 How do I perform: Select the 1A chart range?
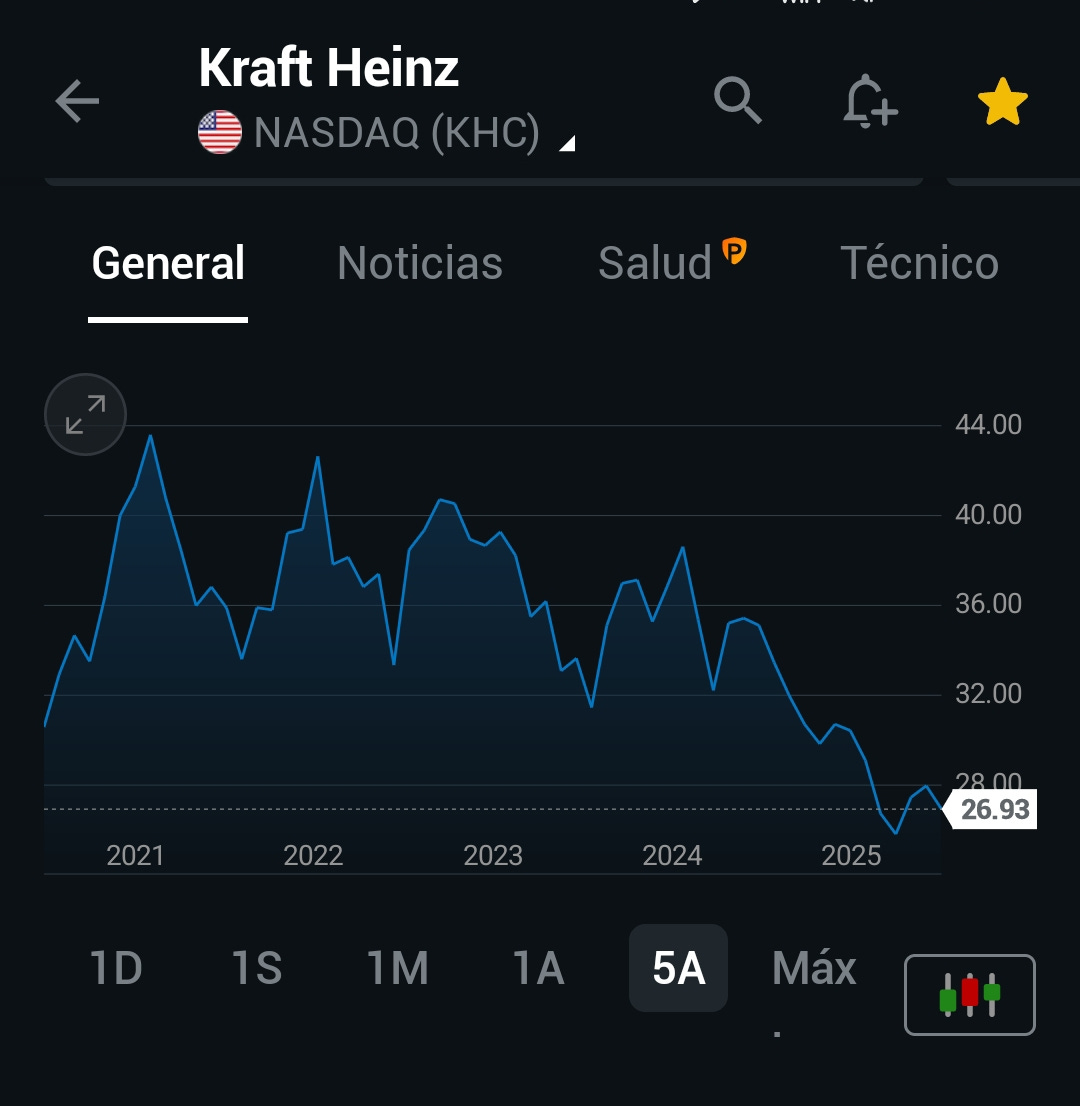pos(539,968)
